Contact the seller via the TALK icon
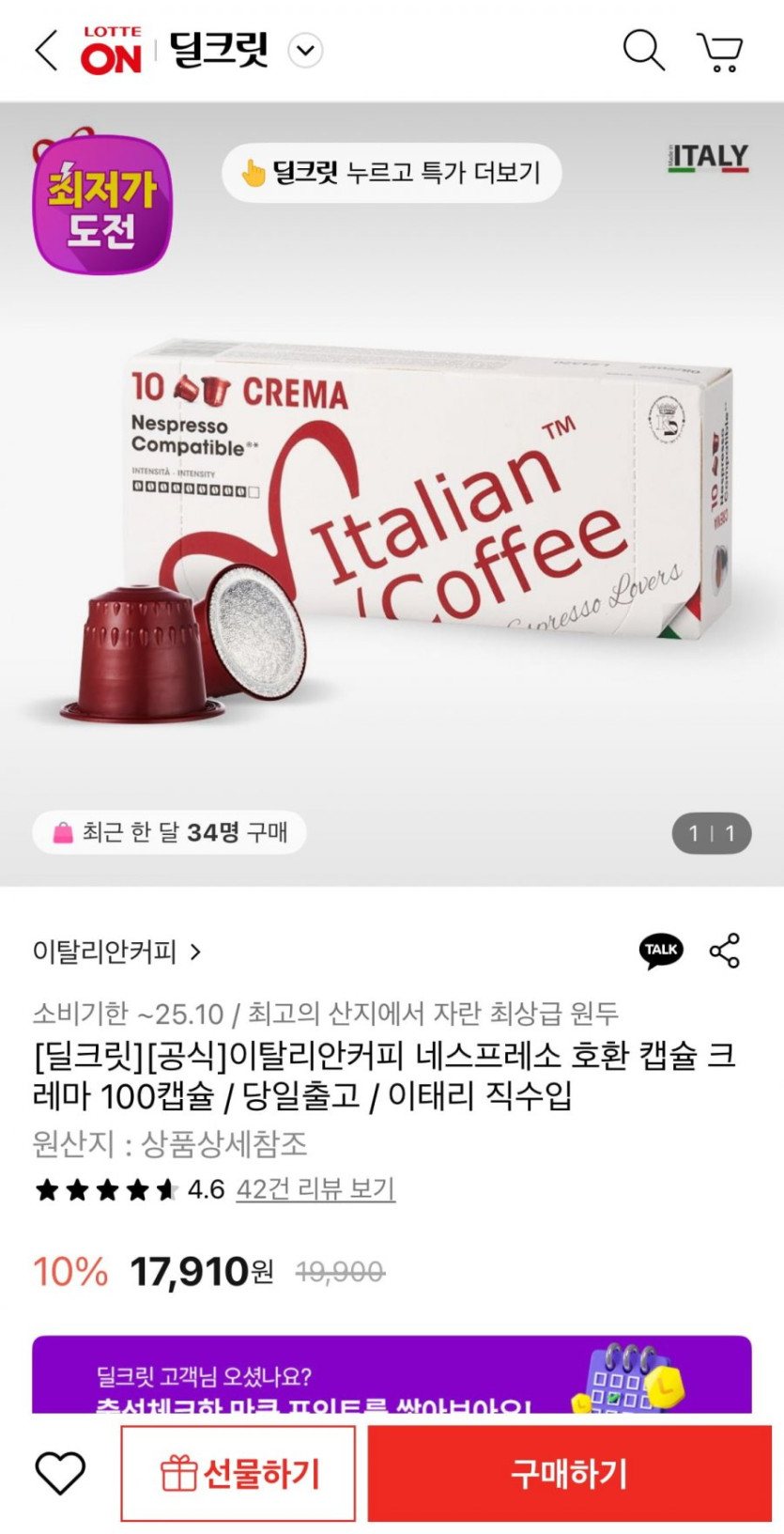 [661, 951]
